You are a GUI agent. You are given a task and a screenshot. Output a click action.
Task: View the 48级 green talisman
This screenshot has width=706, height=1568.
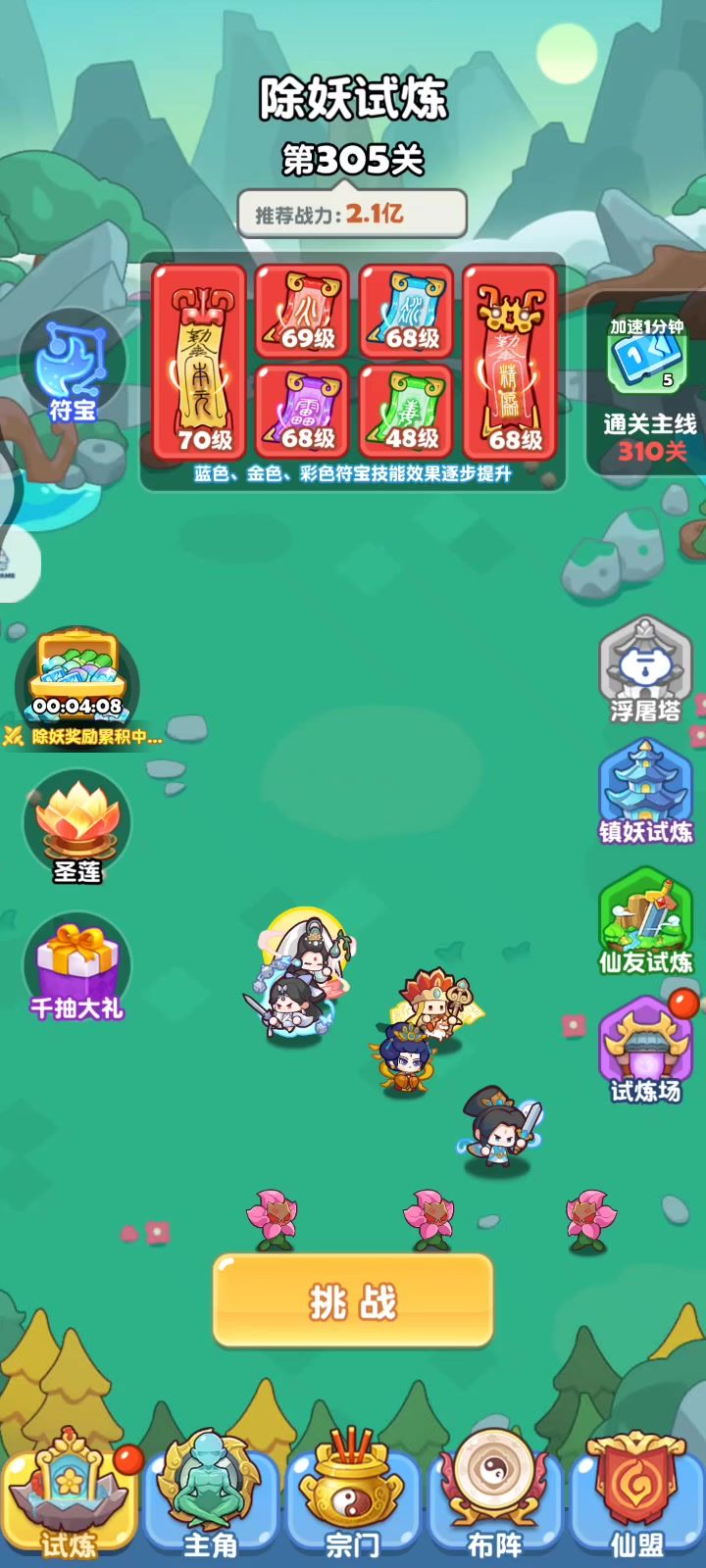pyautogui.click(x=406, y=412)
